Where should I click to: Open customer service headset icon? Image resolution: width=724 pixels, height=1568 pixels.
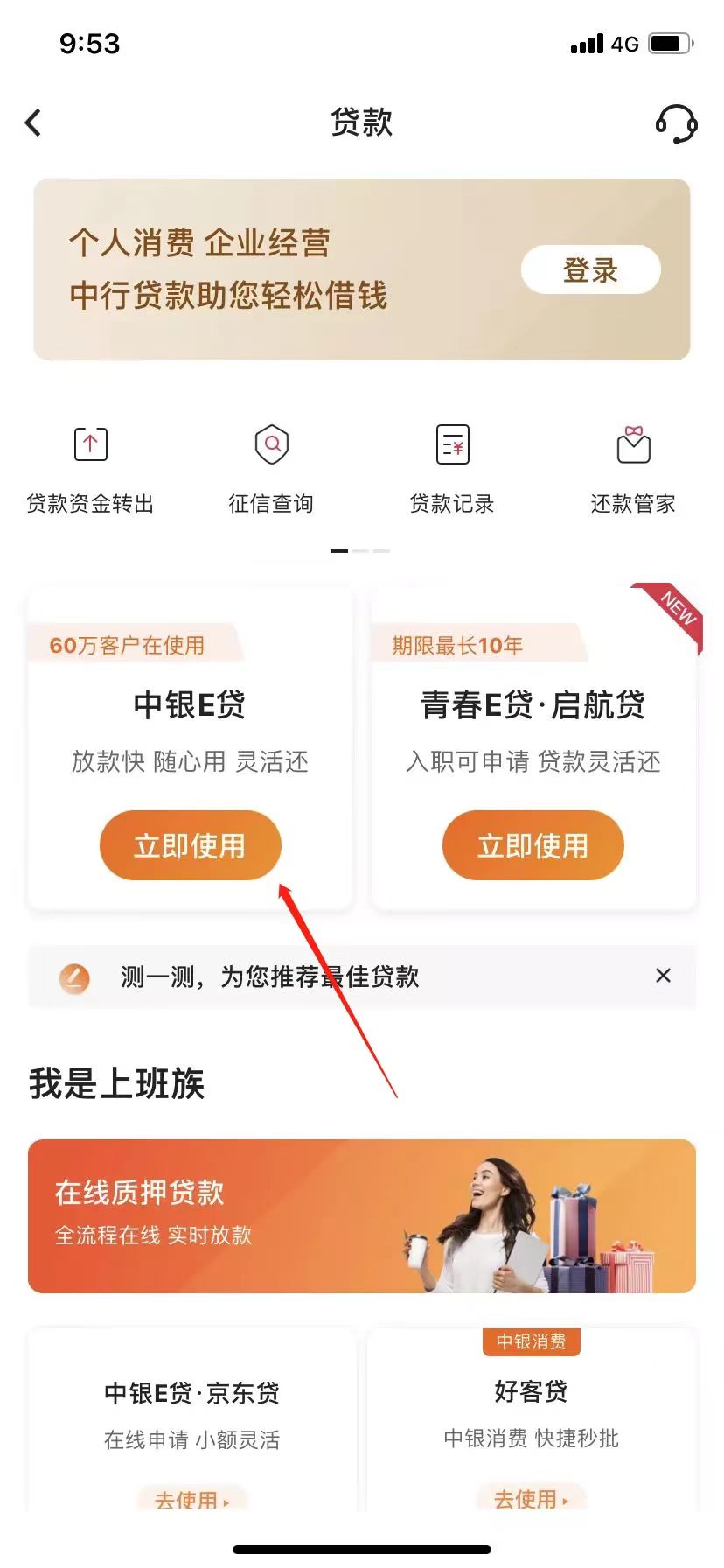coord(676,123)
